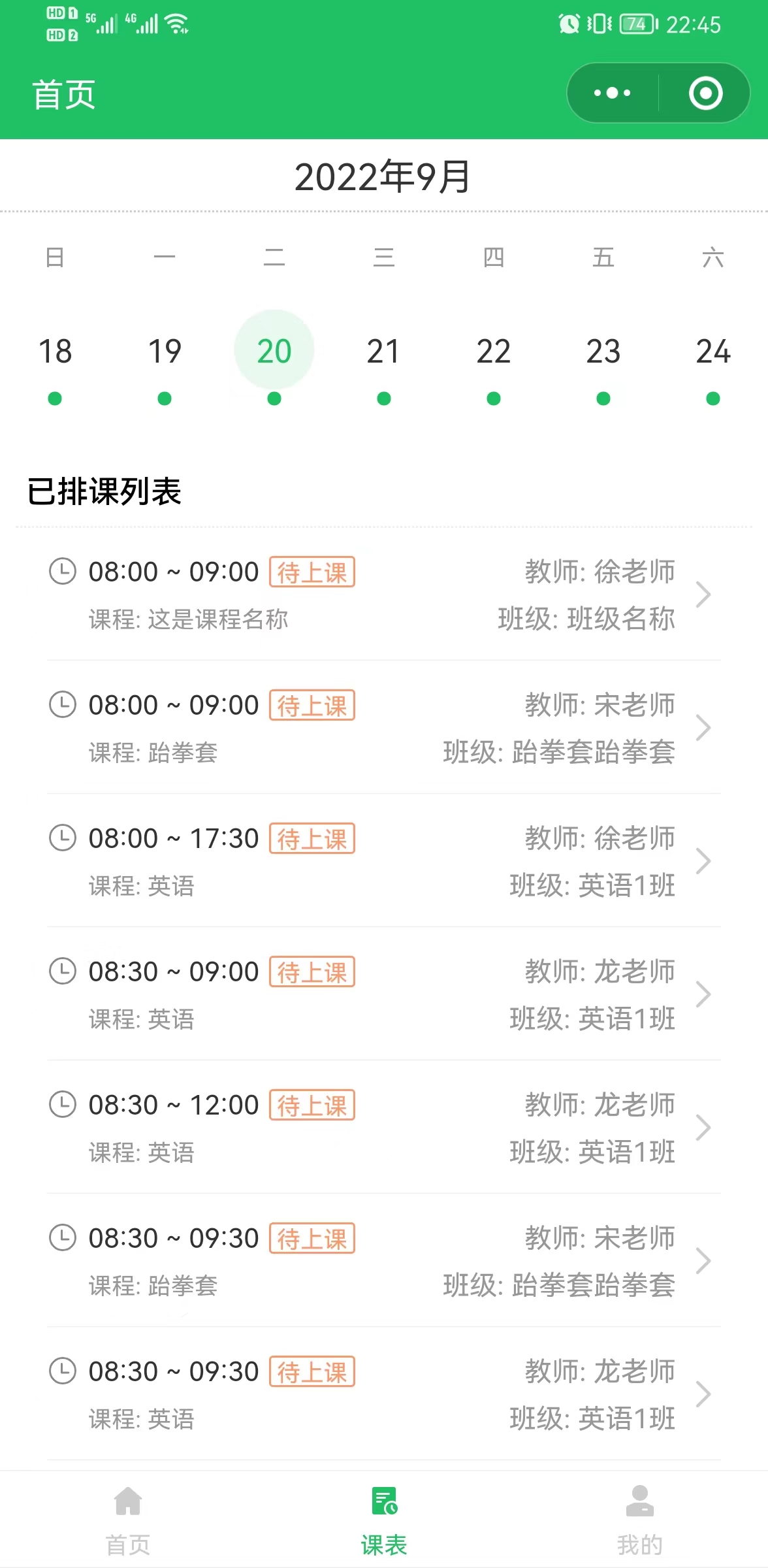
Task: Select date 18 in the calendar
Action: [55, 352]
